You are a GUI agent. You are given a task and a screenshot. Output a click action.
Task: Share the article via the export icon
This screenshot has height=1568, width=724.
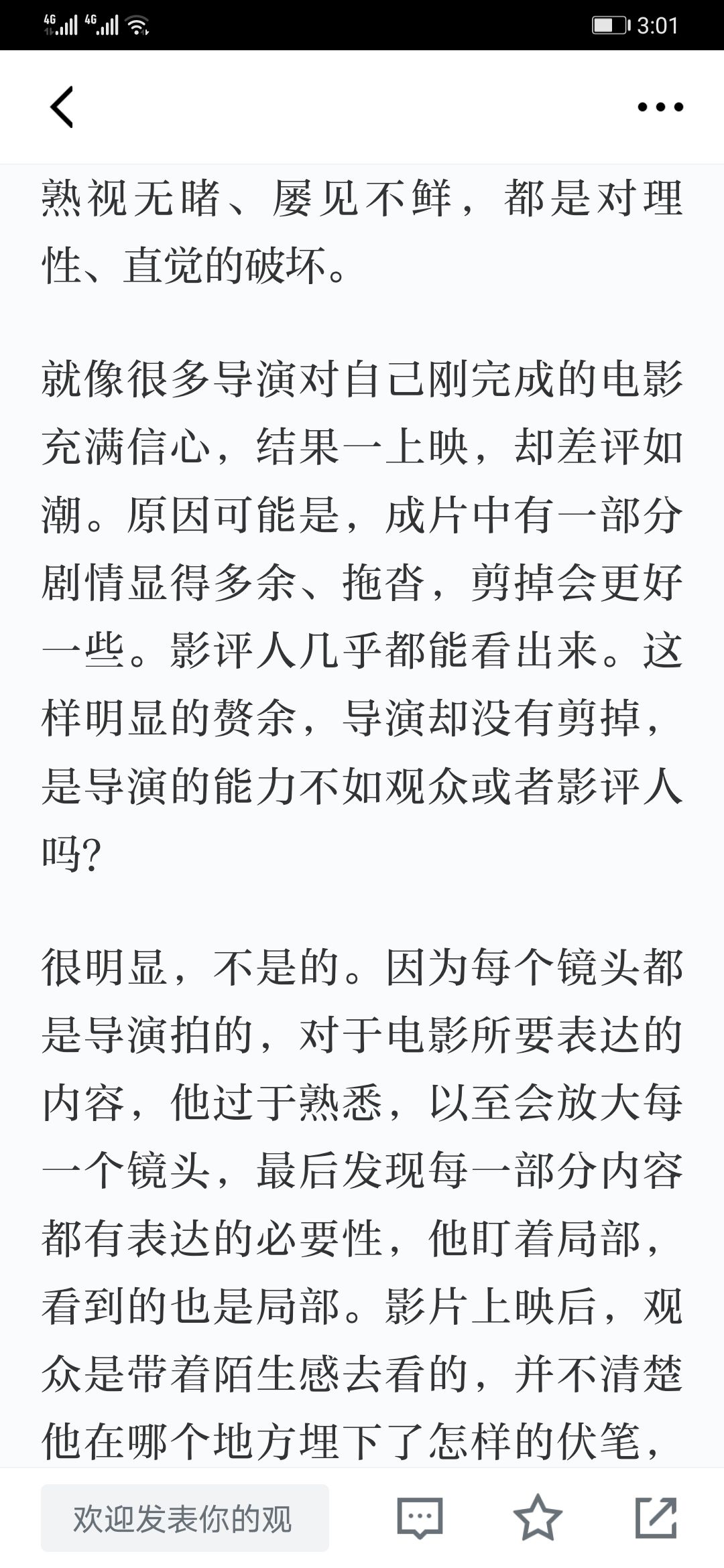tap(656, 1517)
